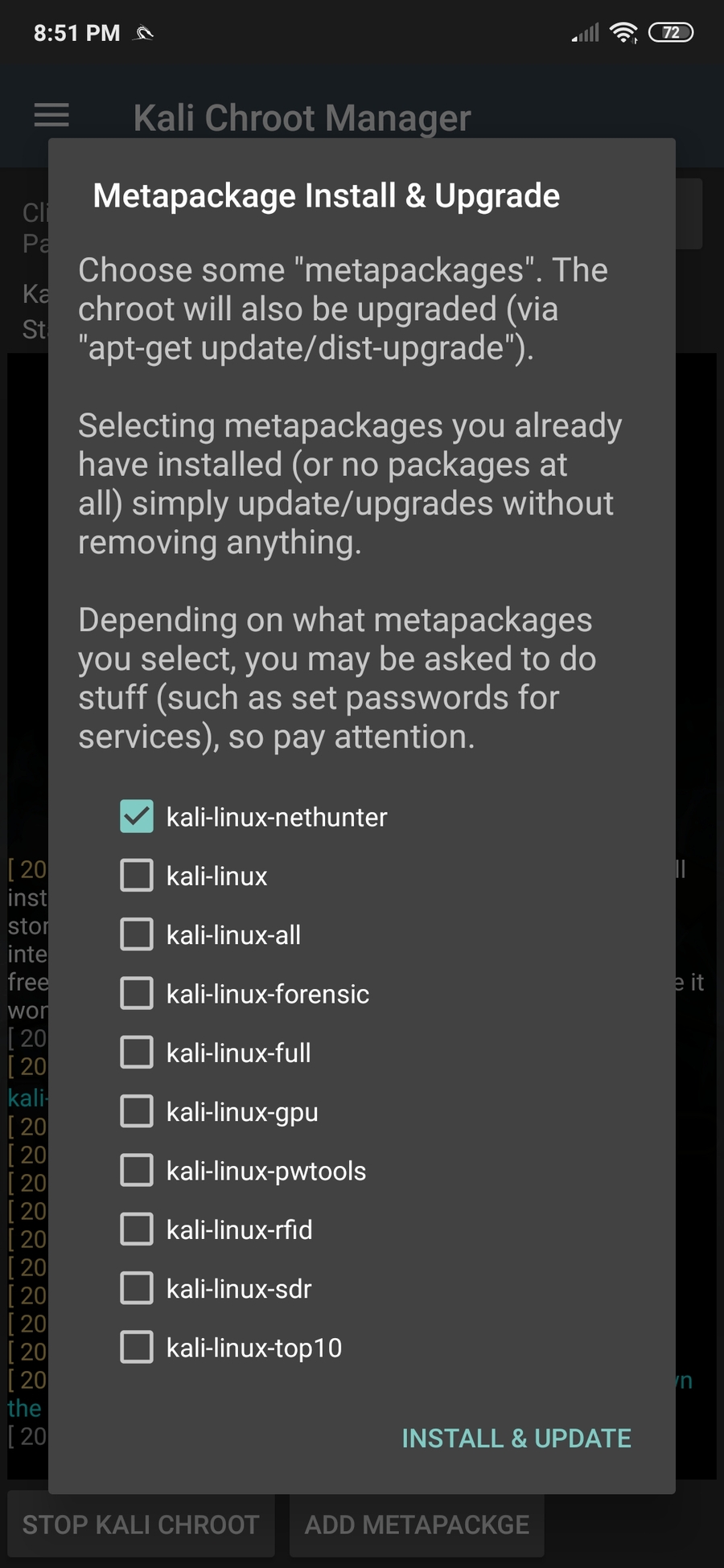Select kali-linux-gpu metapackage
The height and width of the screenshot is (1568, 724).
coord(137,1111)
